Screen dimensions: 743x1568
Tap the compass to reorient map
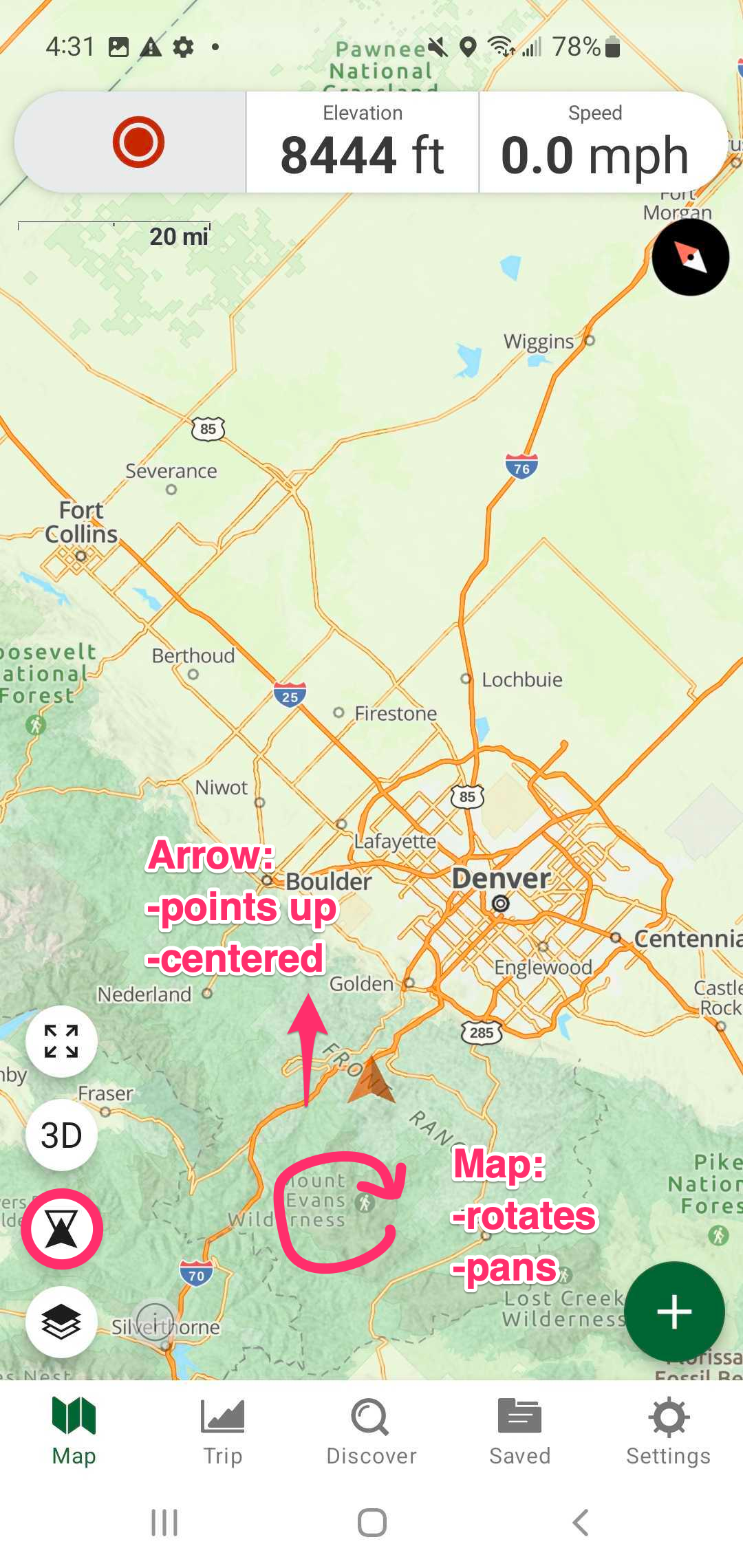click(x=690, y=258)
